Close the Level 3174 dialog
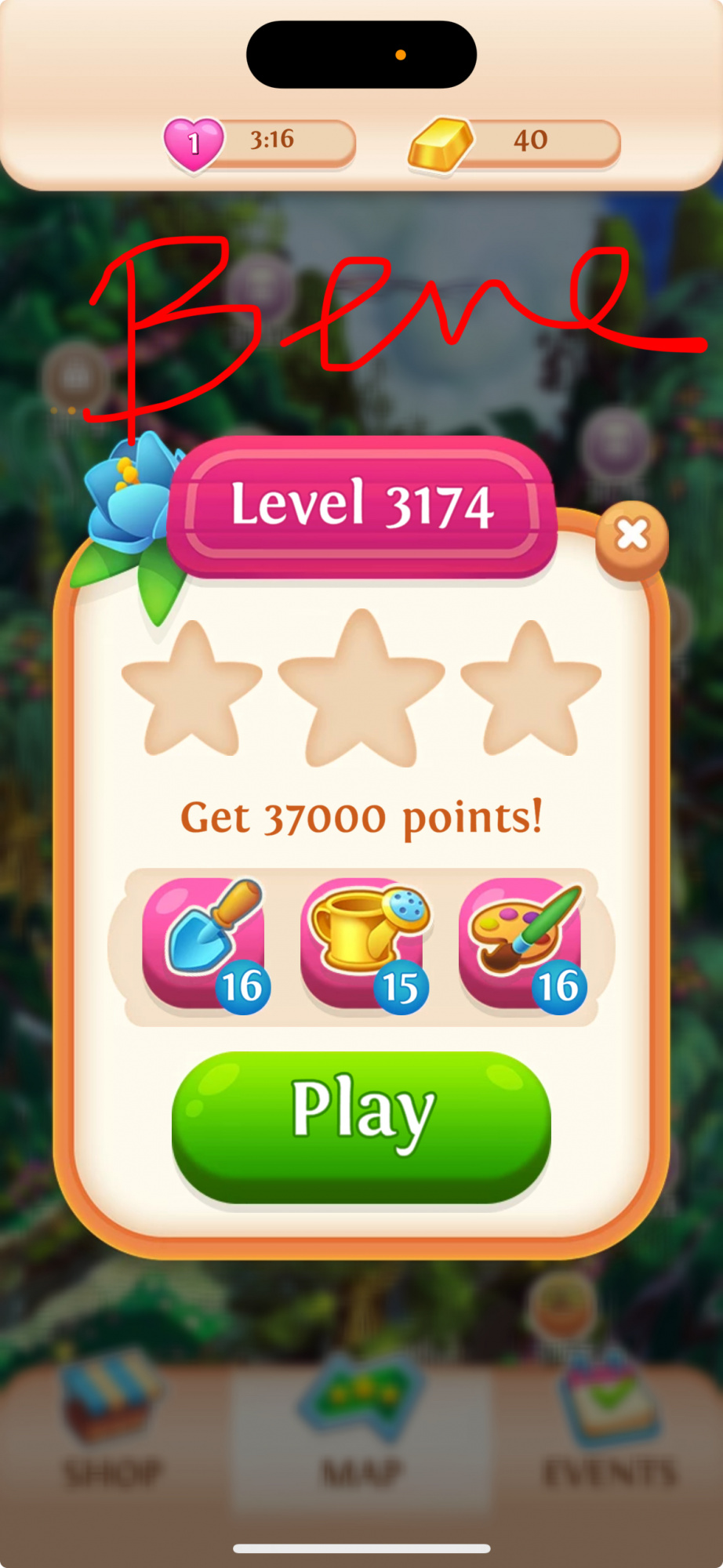 pyautogui.click(x=632, y=537)
